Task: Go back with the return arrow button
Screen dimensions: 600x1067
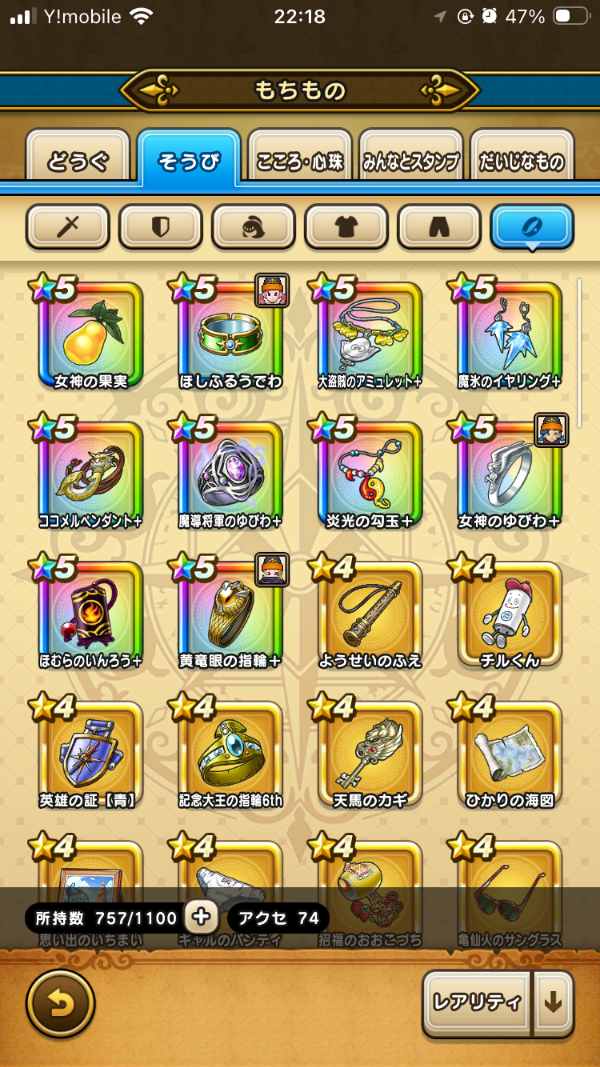Action: [60, 1003]
